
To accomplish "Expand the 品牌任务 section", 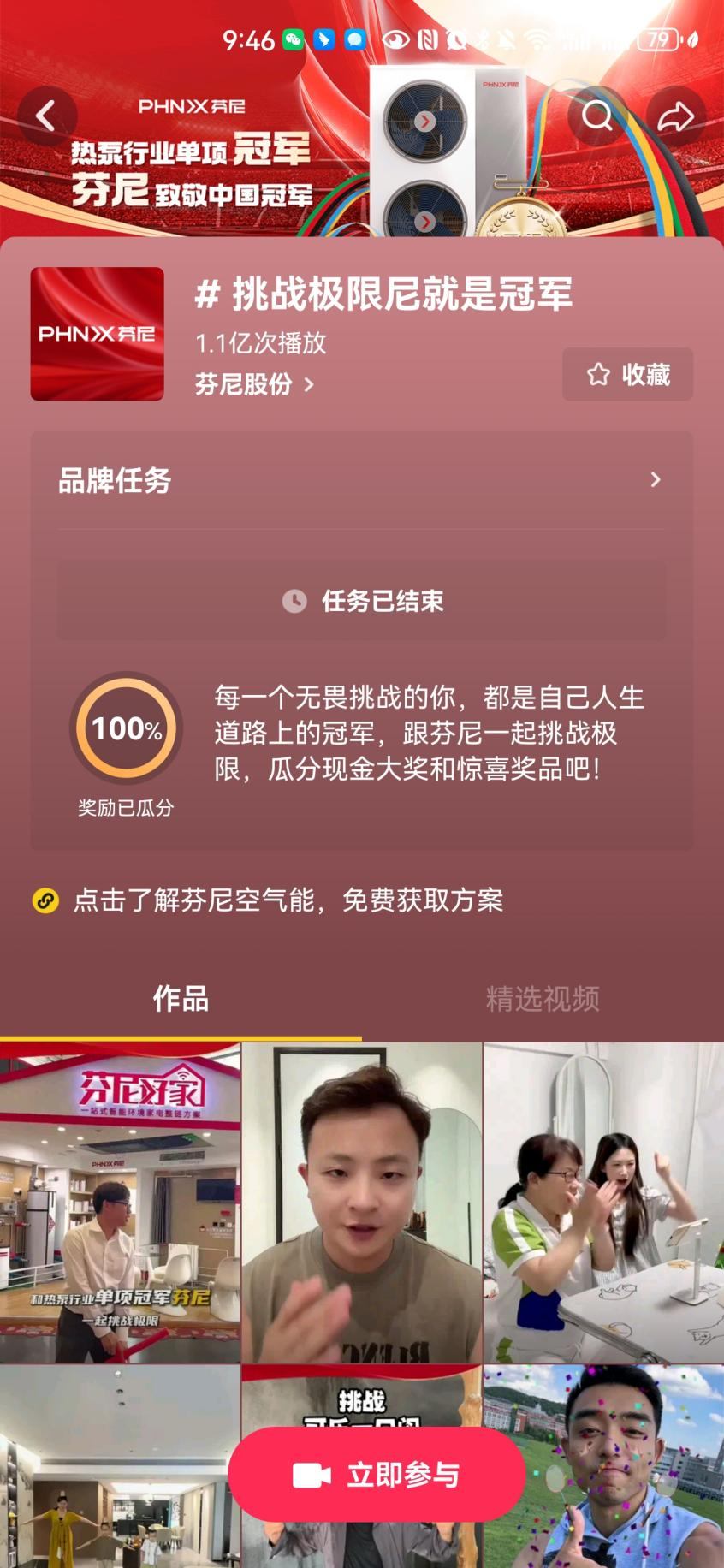I will (x=360, y=480).
